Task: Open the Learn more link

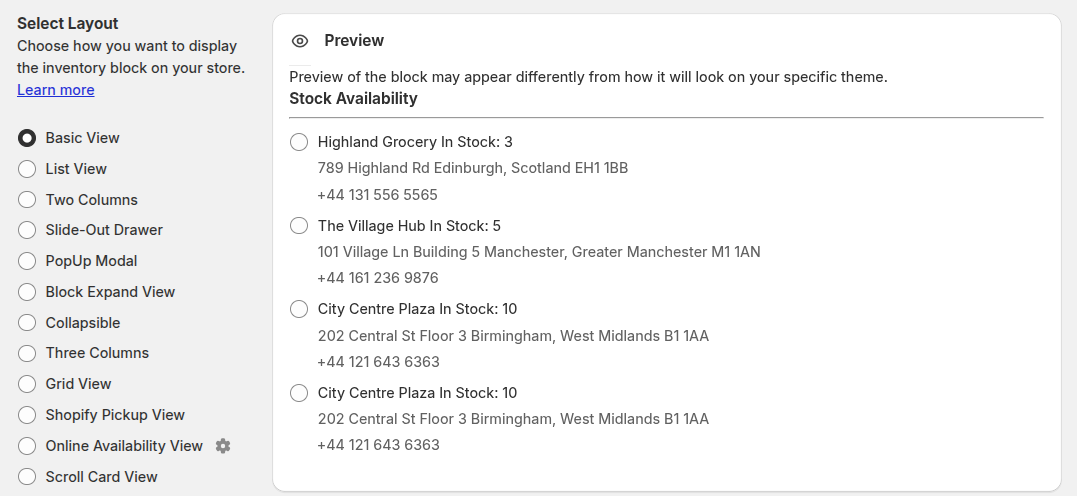Action: pos(56,90)
